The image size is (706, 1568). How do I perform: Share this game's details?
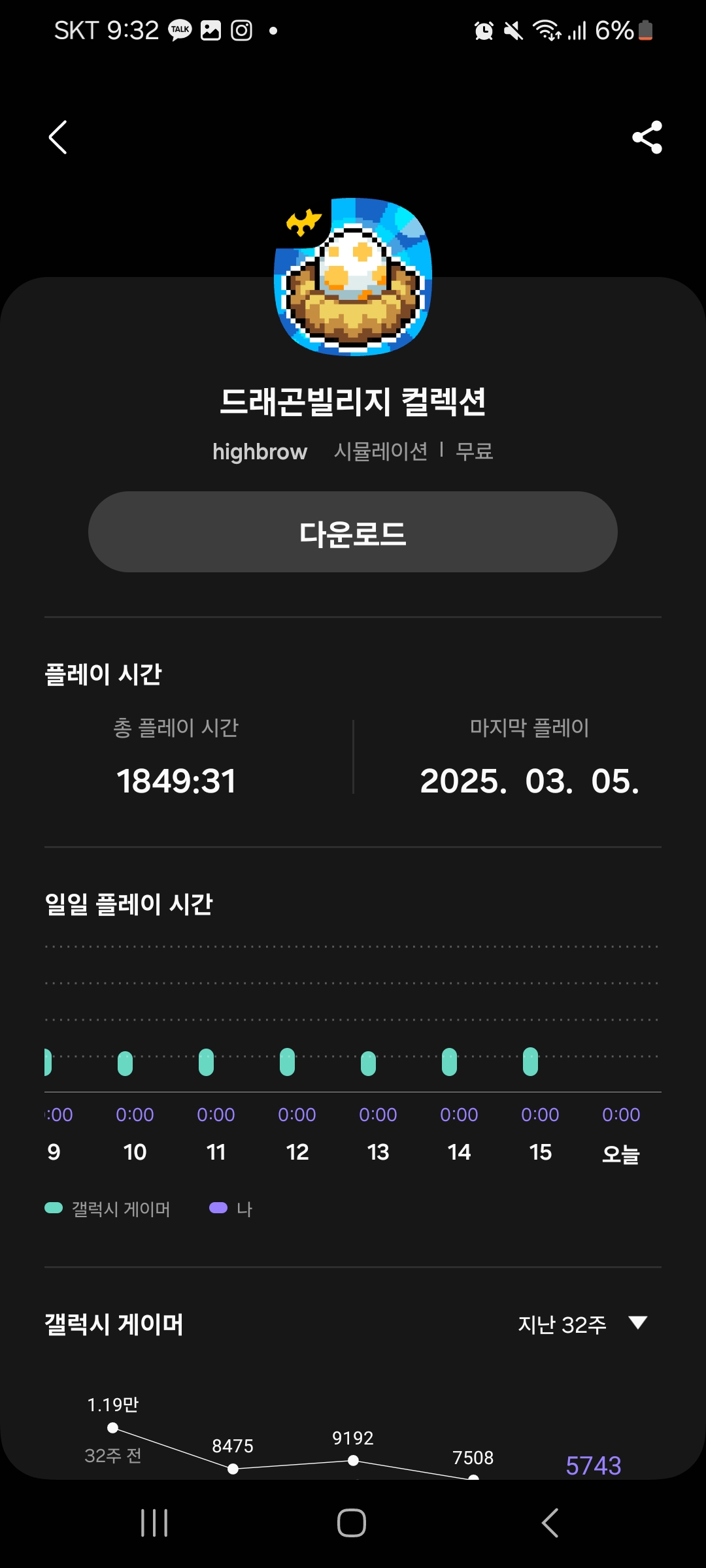(x=647, y=137)
